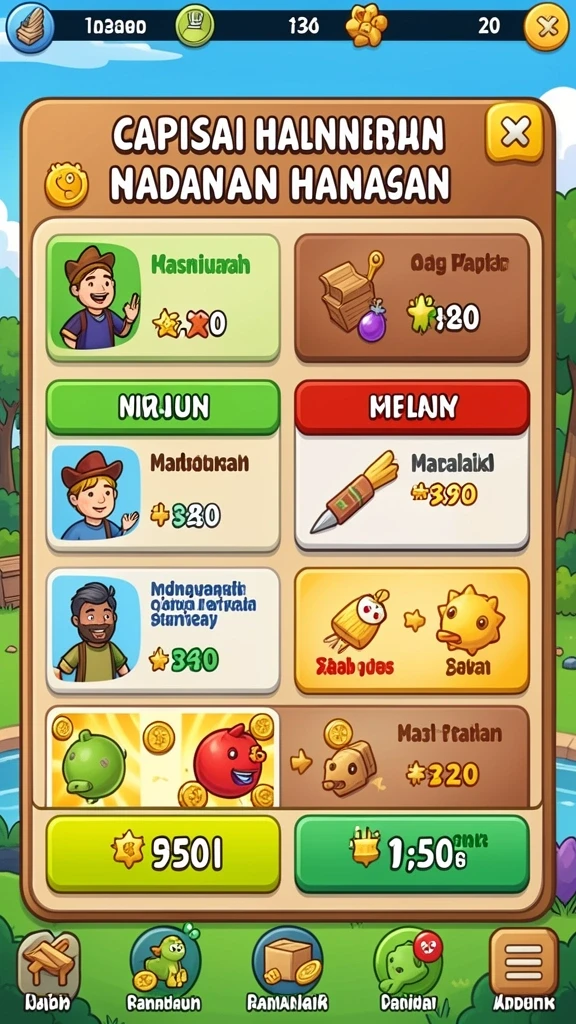The width and height of the screenshot is (576, 1024).
Task: Tap the green 1;50 button
Action: pos(412,854)
